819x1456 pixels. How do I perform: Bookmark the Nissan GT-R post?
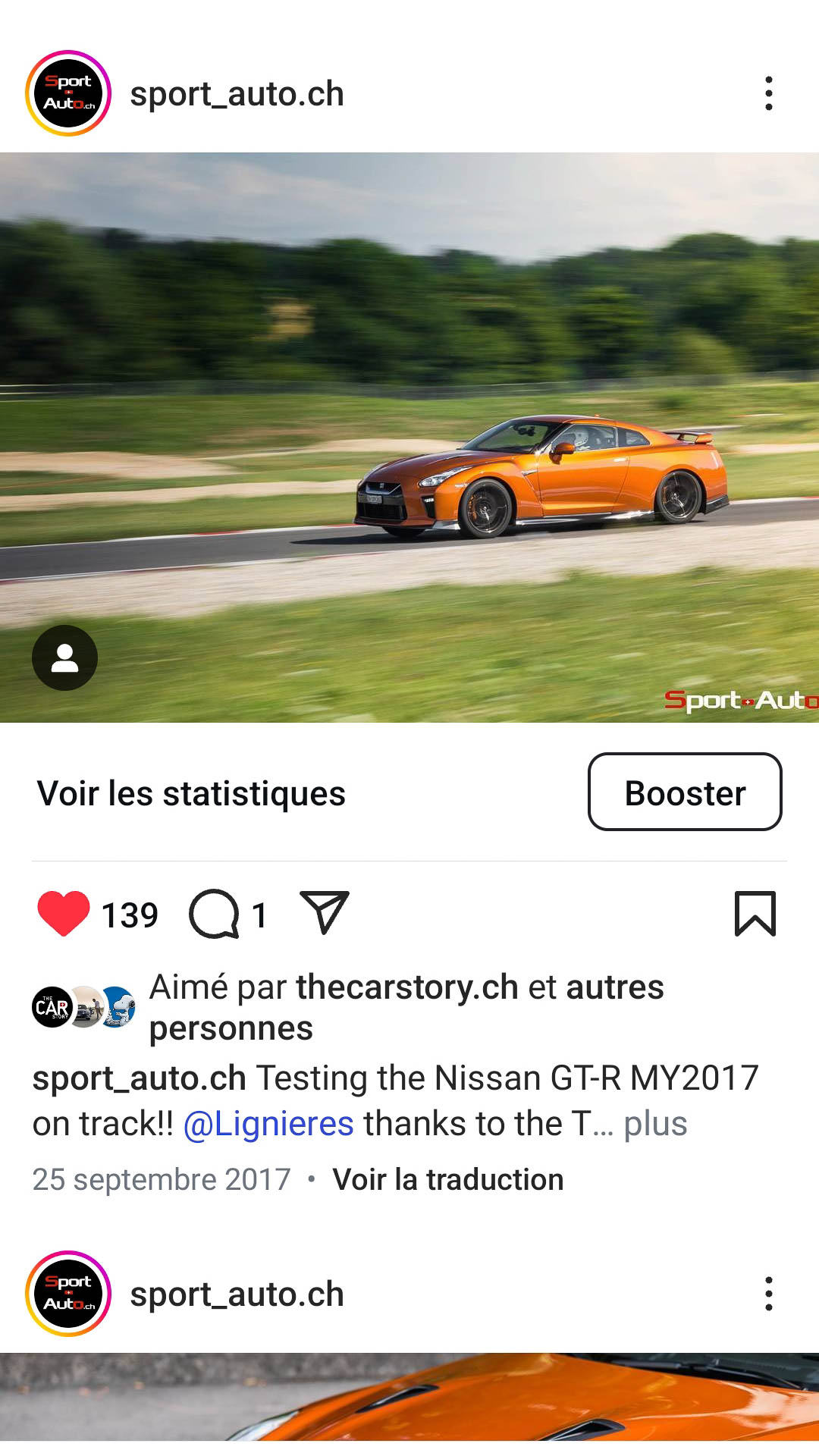click(x=755, y=914)
